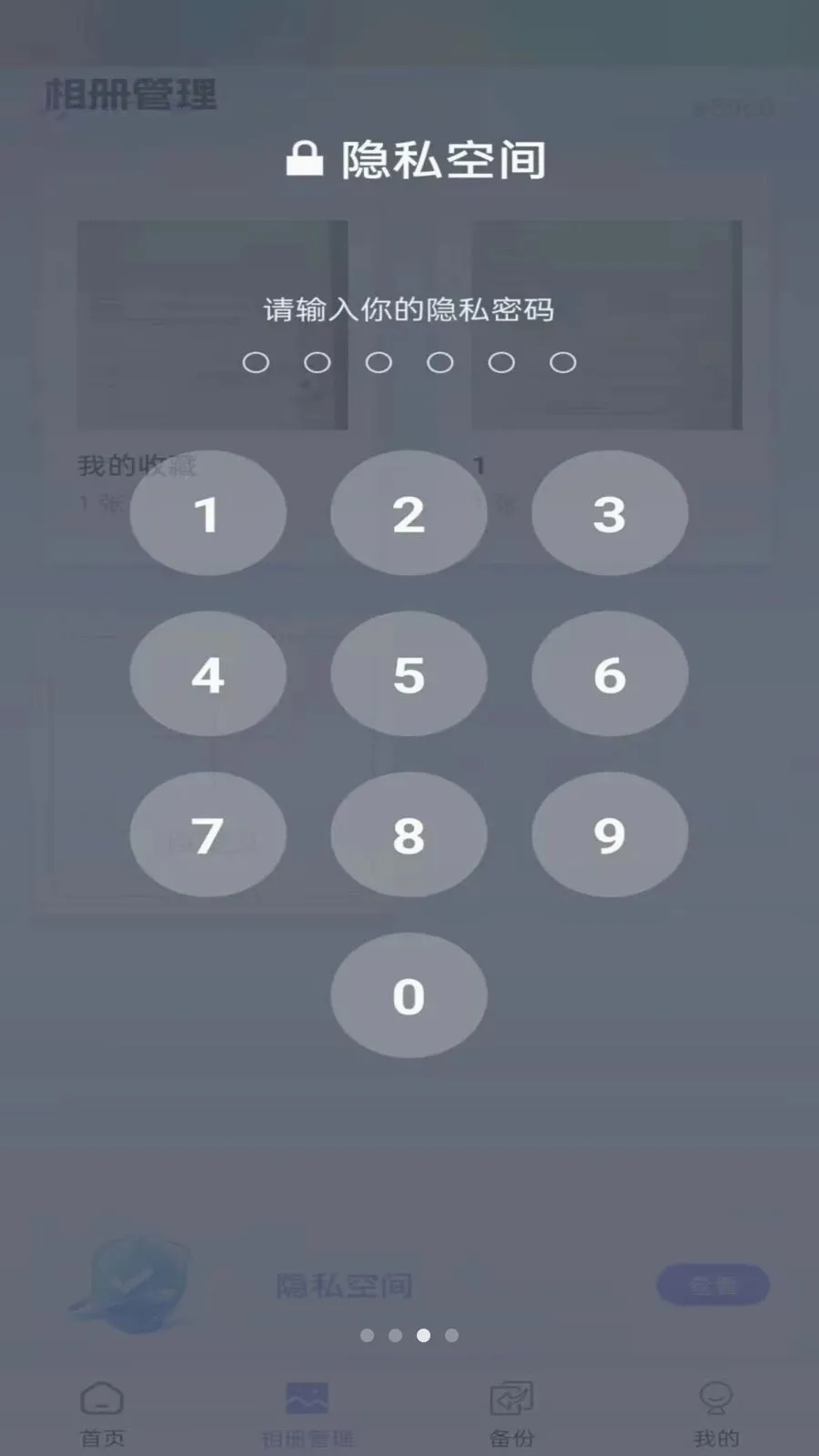
Task: Enter digit 3 for the privacy password
Action: [610, 513]
